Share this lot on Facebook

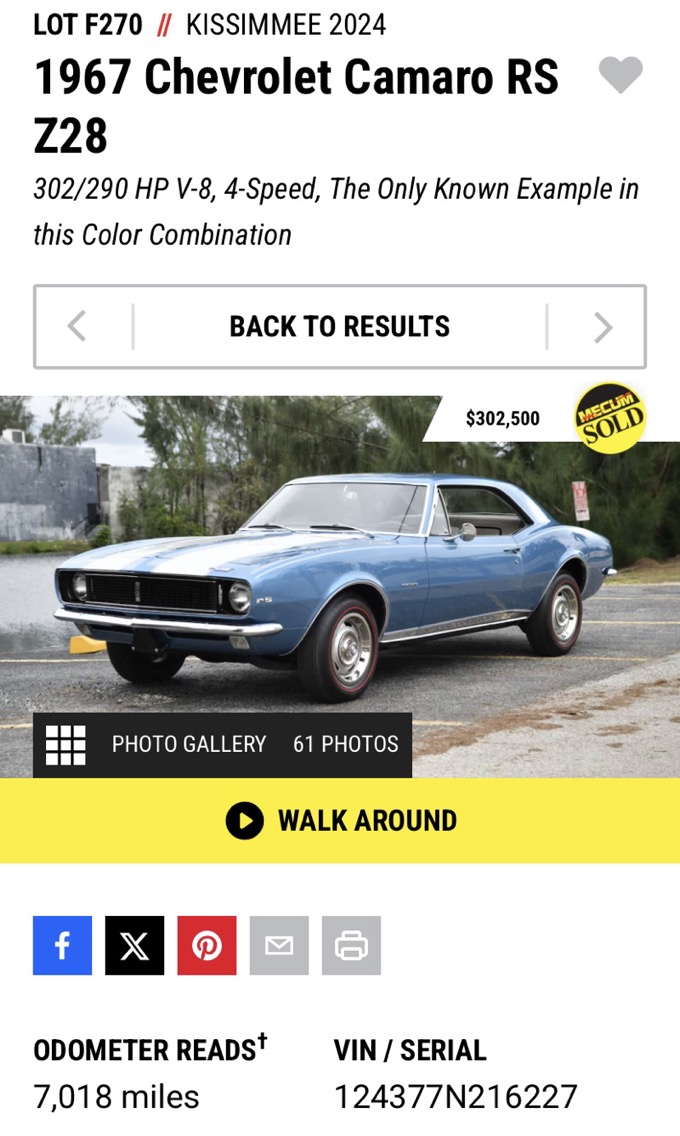(x=62, y=945)
